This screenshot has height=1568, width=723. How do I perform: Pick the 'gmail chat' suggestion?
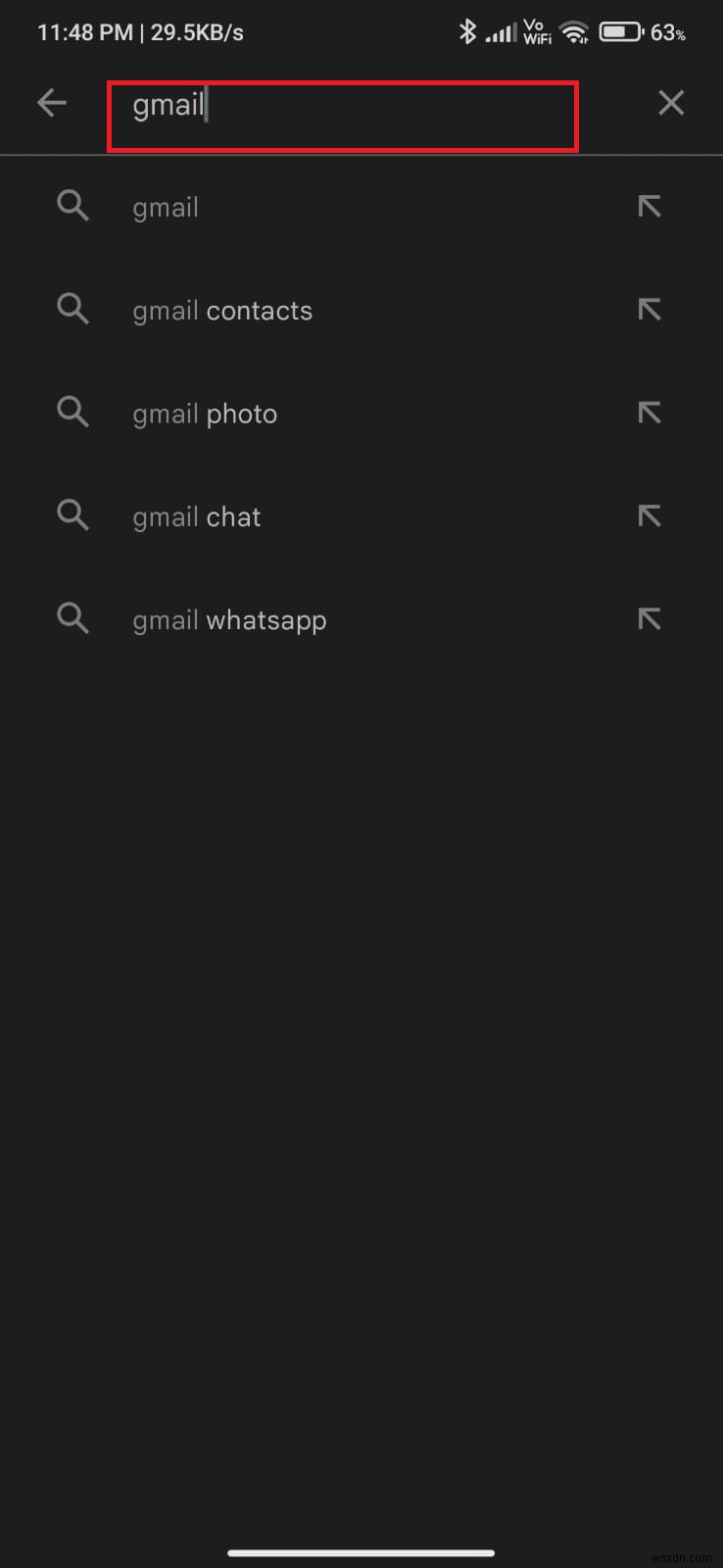197,517
